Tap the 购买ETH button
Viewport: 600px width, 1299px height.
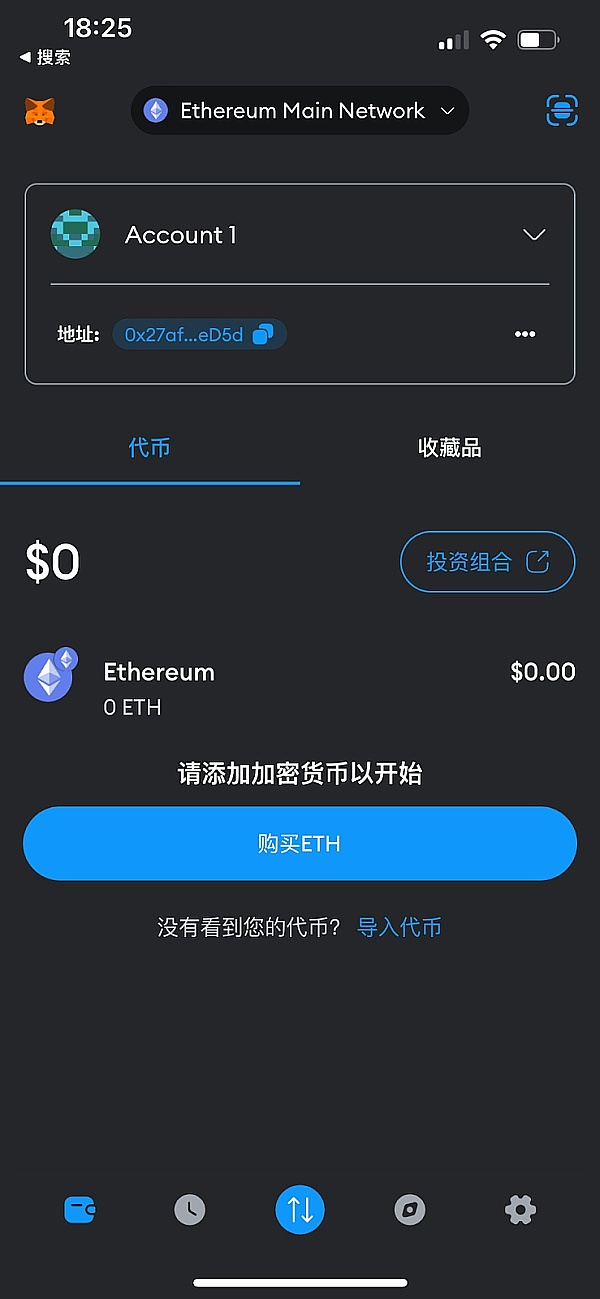pyautogui.click(x=300, y=844)
